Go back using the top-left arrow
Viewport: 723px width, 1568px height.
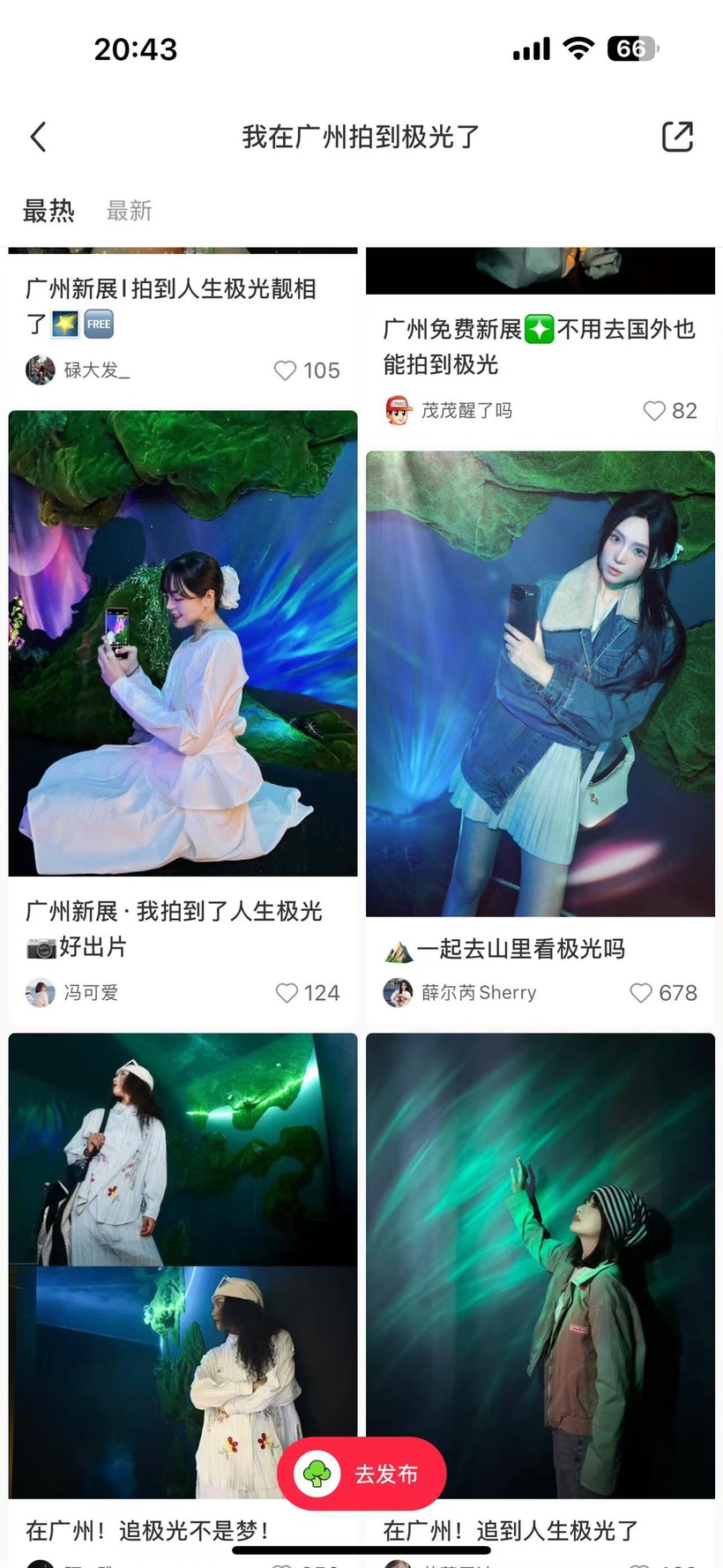pyautogui.click(x=38, y=137)
